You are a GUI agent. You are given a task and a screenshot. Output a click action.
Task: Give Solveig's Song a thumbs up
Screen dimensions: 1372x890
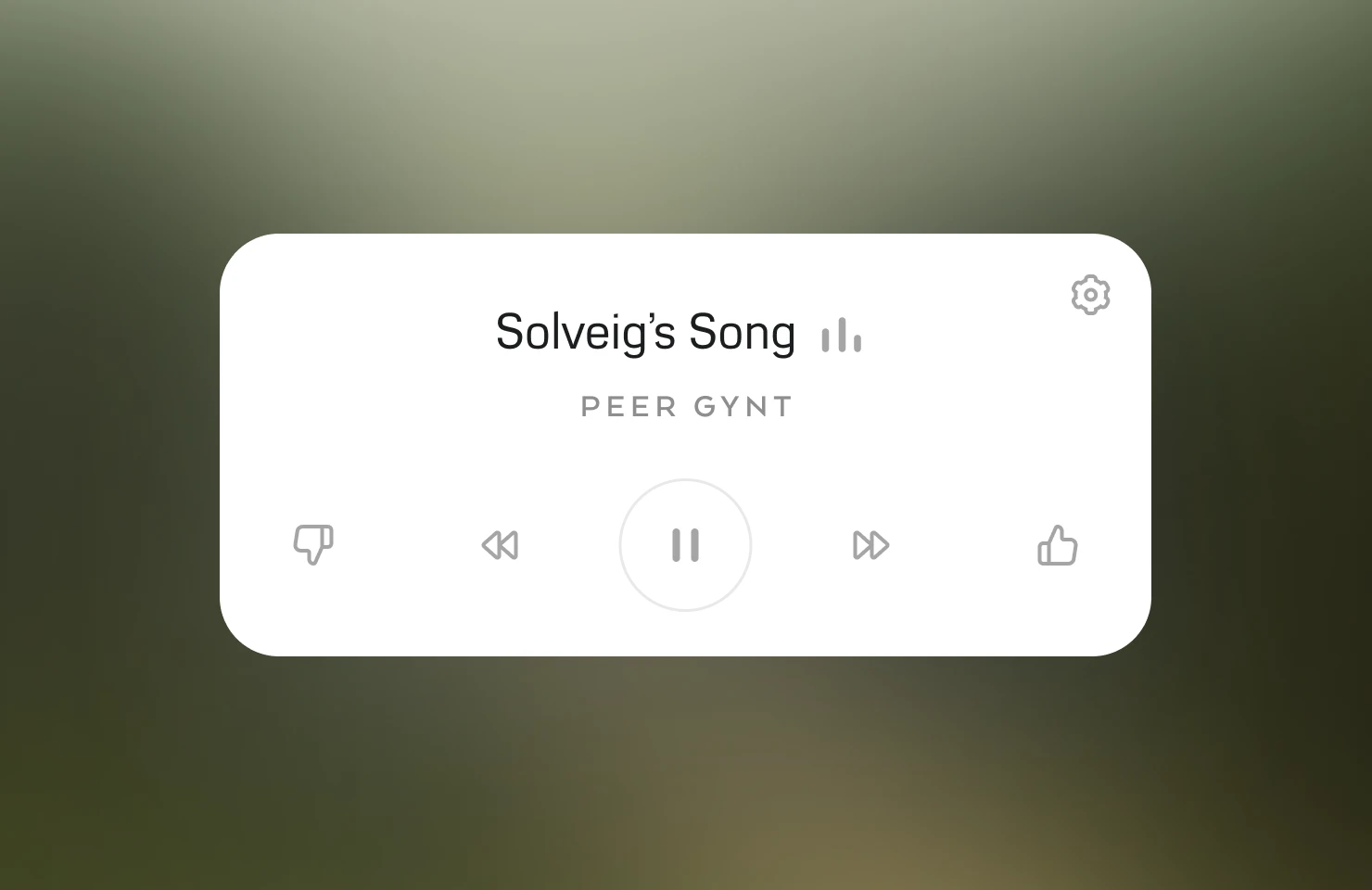point(1057,545)
